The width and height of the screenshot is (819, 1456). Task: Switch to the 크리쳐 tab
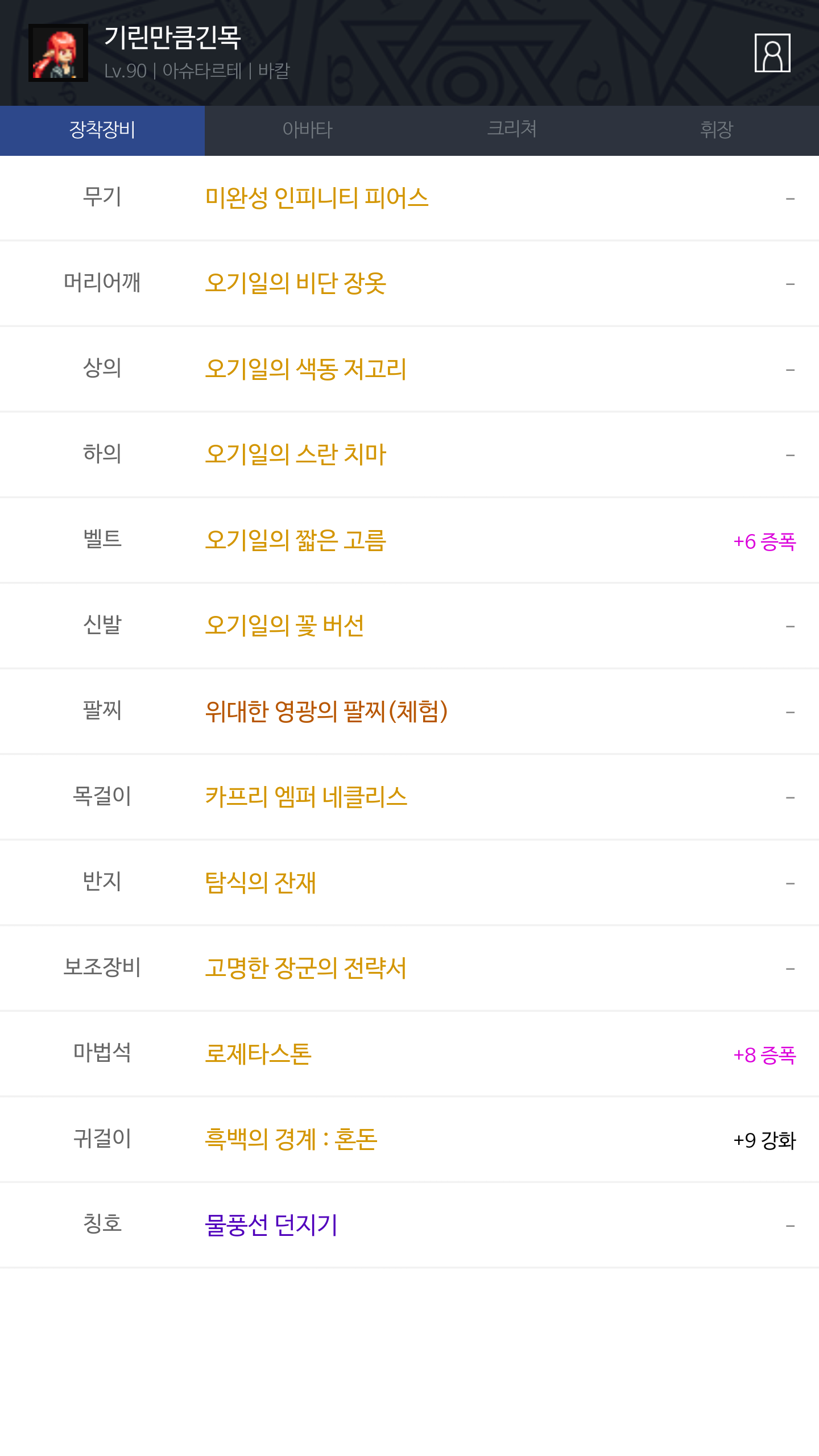click(x=512, y=130)
